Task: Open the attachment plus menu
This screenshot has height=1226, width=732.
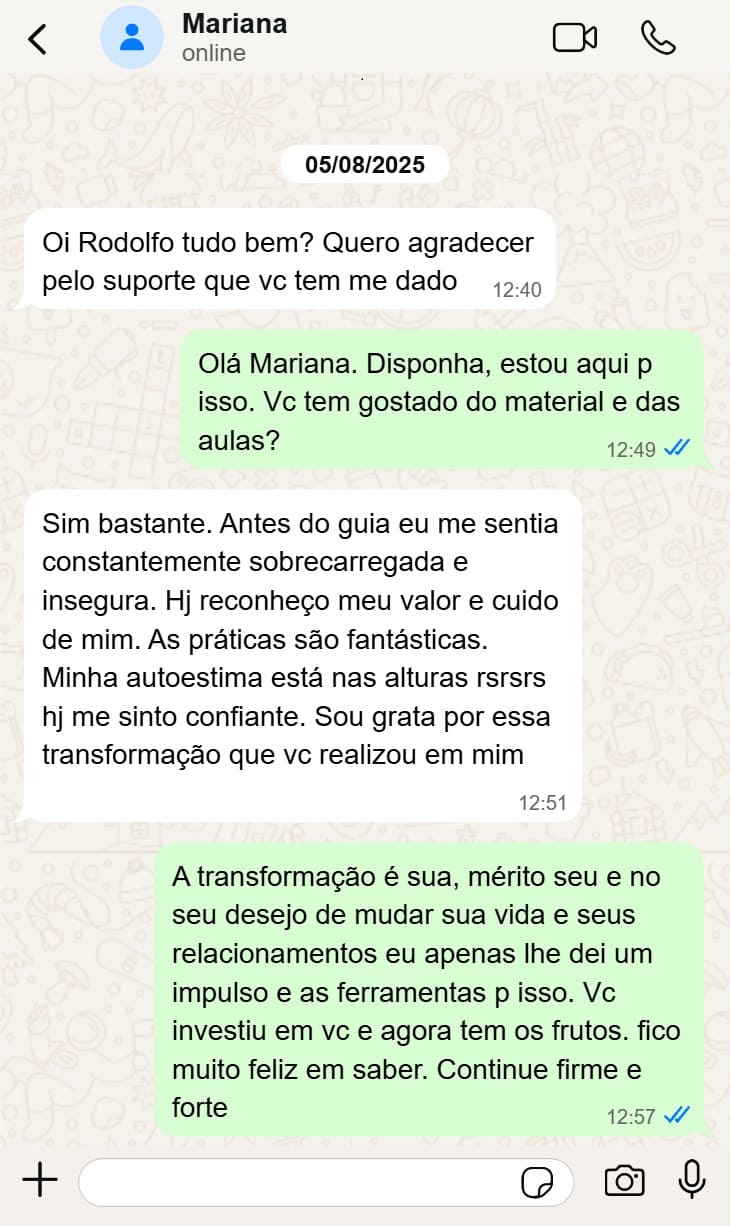Action: pos(40,1181)
